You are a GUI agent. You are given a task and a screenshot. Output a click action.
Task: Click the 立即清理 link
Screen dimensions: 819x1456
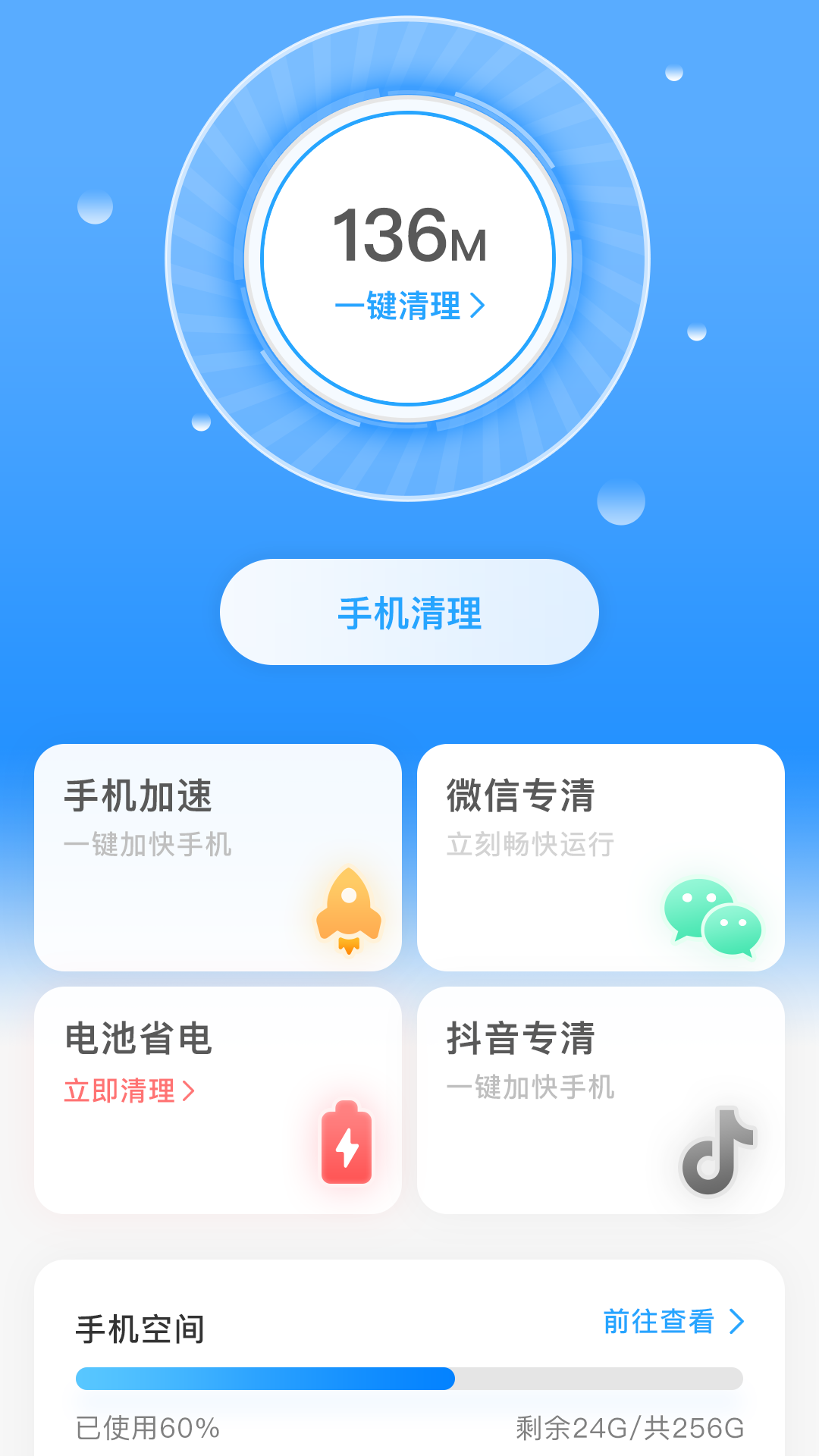pyautogui.click(x=121, y=1091)
